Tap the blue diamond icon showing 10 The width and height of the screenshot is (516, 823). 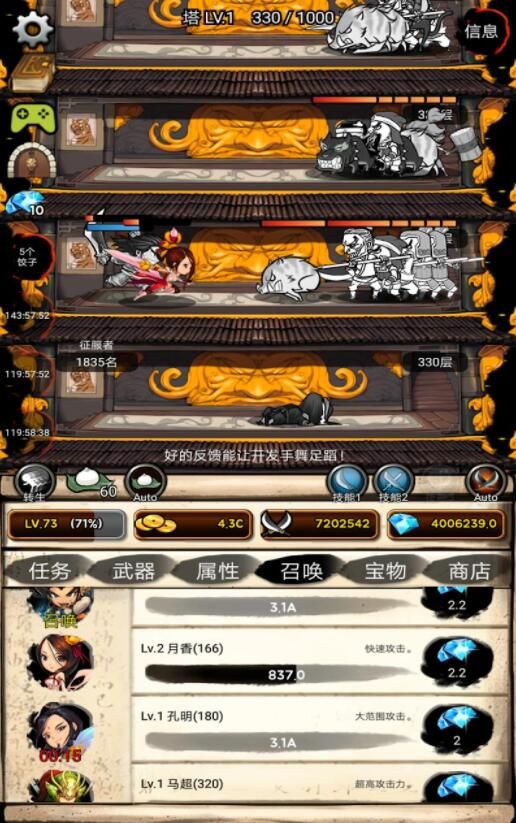[x=26, y=204]
